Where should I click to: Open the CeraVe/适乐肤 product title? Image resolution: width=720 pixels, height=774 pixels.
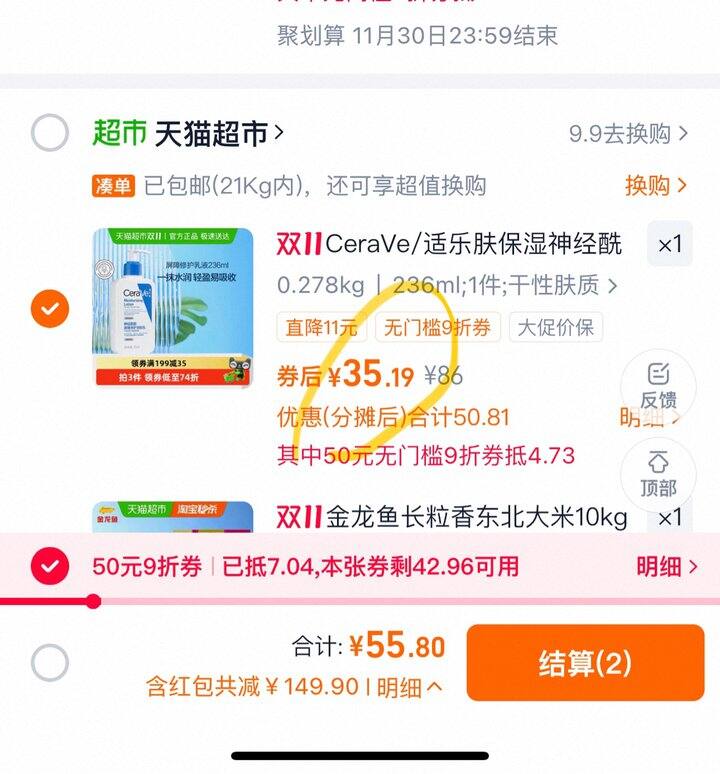point(450,243)
